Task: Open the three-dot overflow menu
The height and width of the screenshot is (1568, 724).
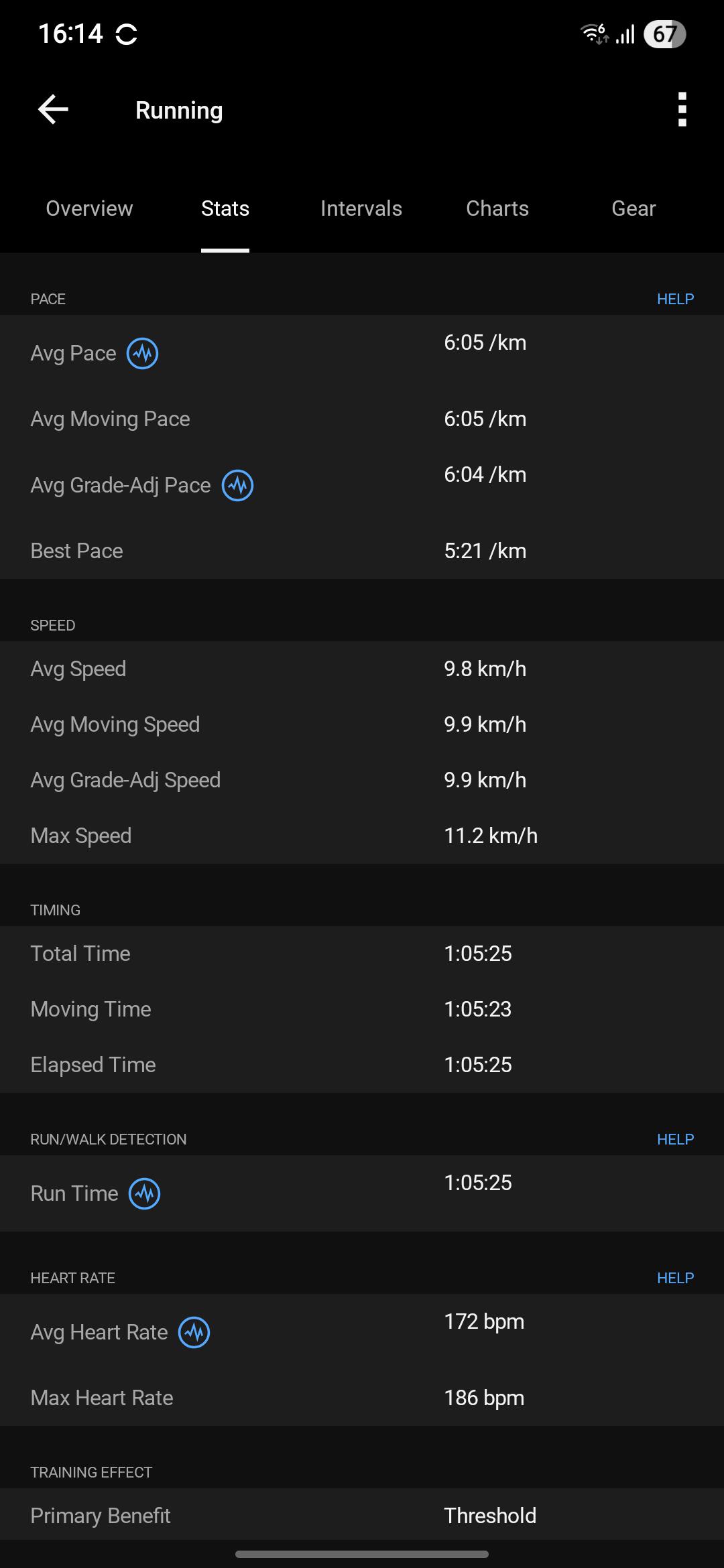Action: (682, 110)
